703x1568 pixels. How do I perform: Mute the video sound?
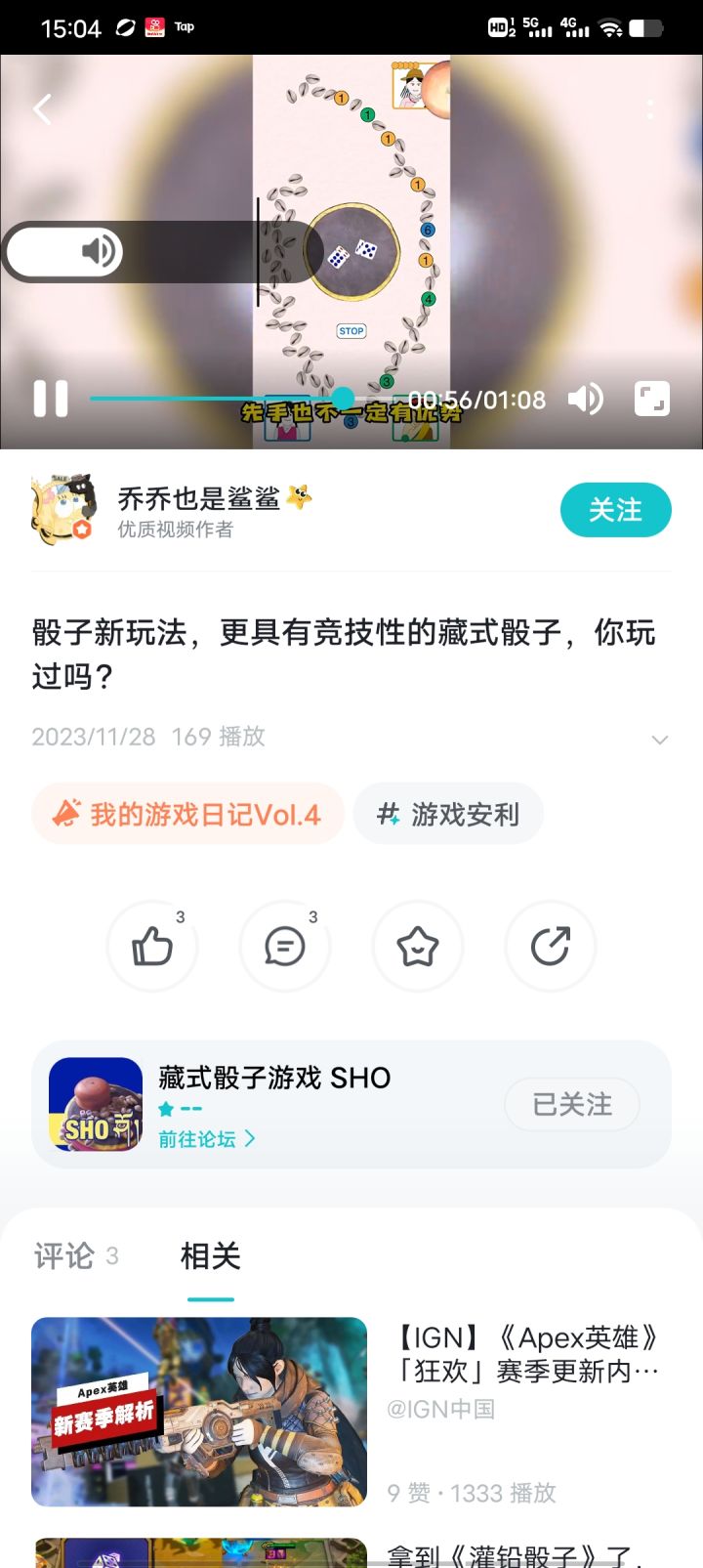pos(585,399)
